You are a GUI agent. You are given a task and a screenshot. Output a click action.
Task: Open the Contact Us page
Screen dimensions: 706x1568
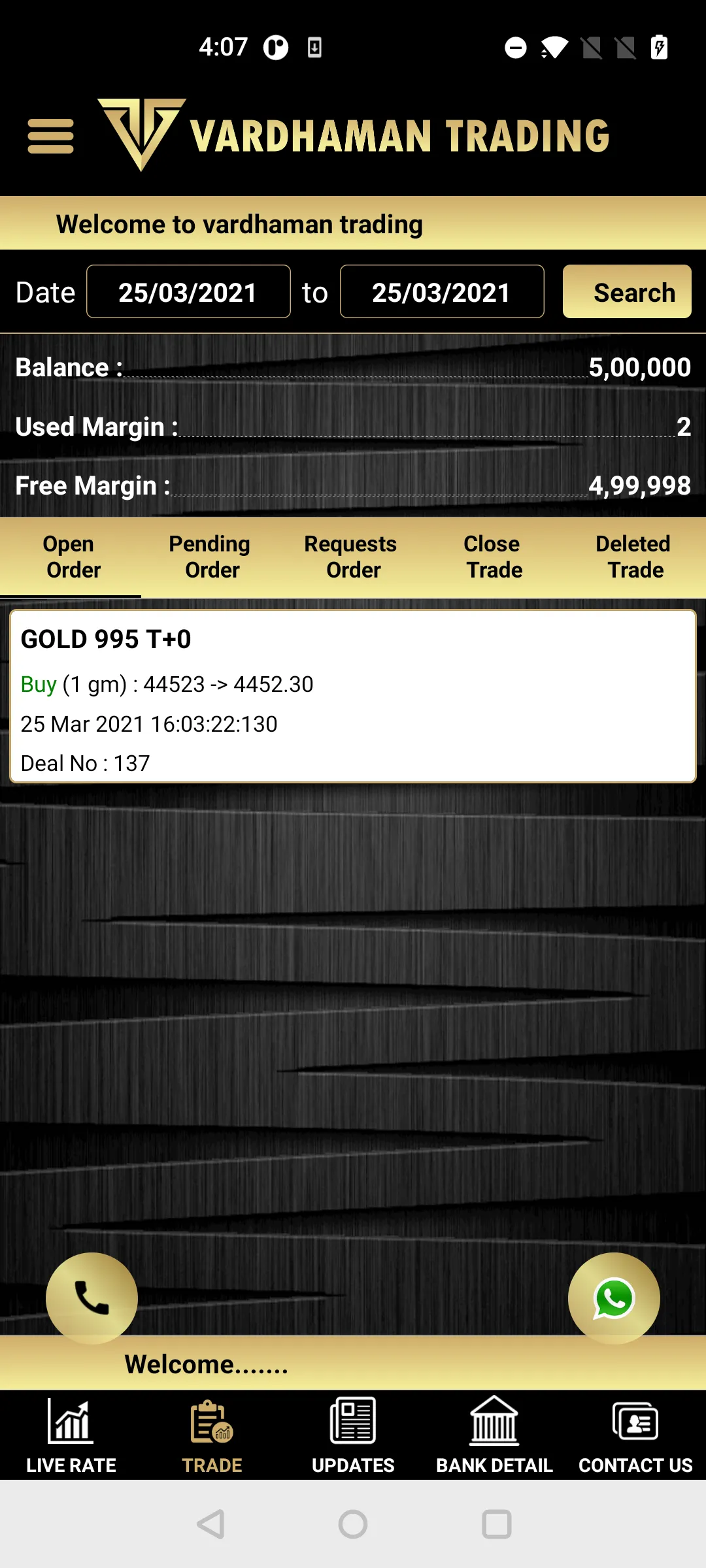(x=635, y=1436)
